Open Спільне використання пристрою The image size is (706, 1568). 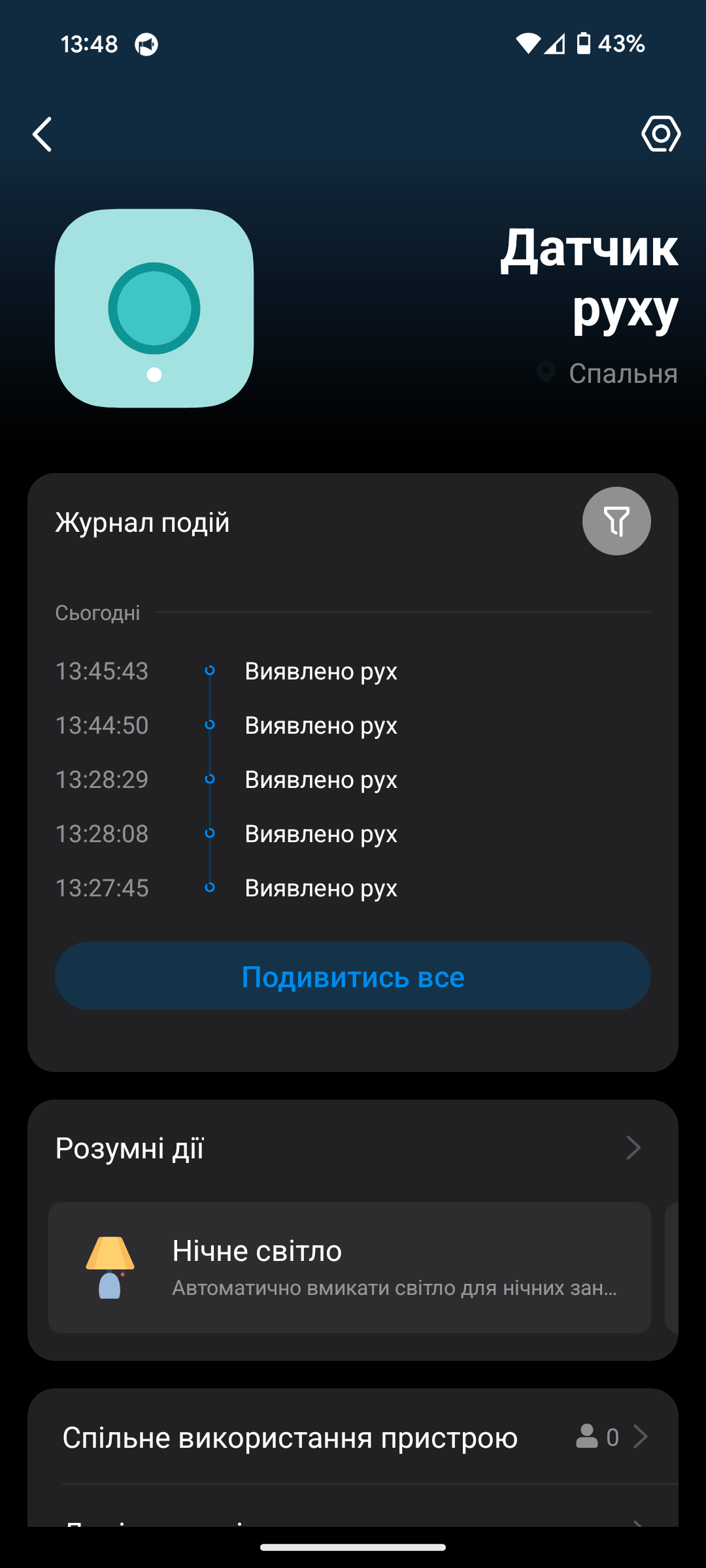(x=353, y=1437)
